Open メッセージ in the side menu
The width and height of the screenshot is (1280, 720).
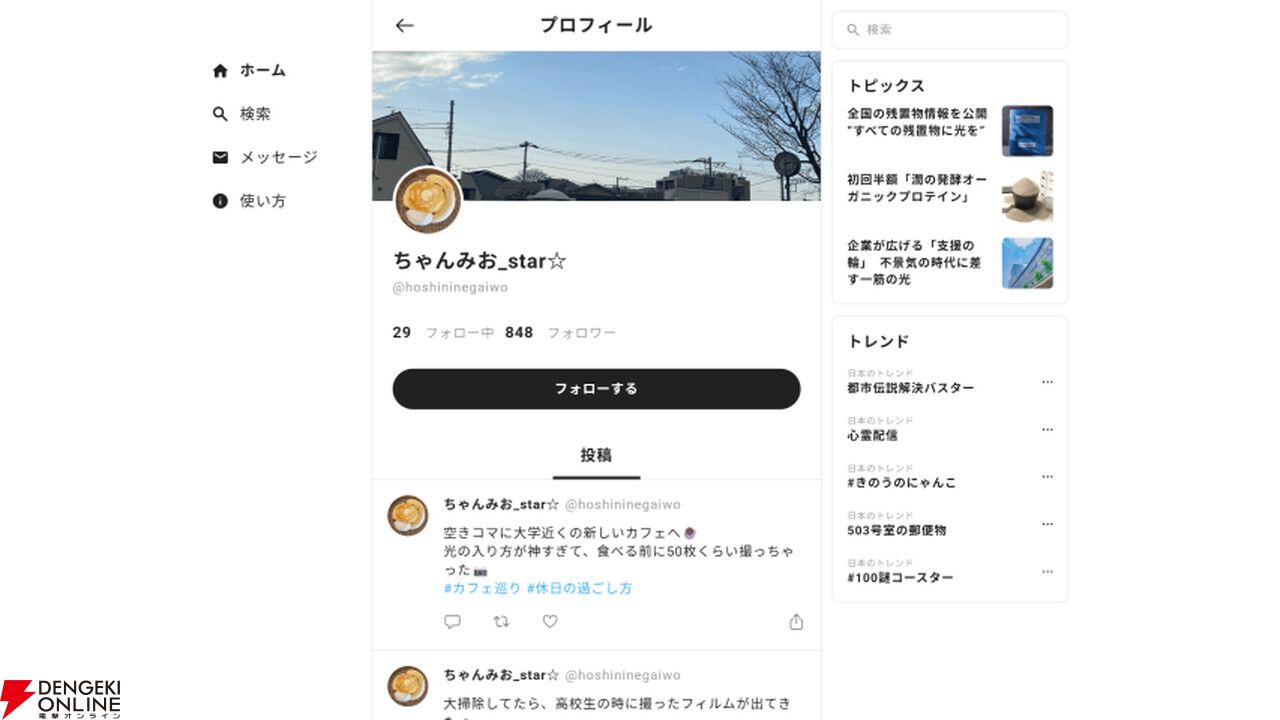point(265,157)
